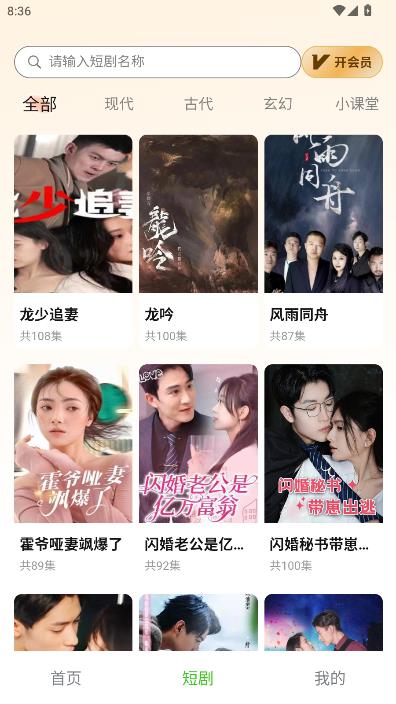Open the drama 闪婚秘书带崽出逃
This screenshot has width=396, height=704.
coord(323,470)
